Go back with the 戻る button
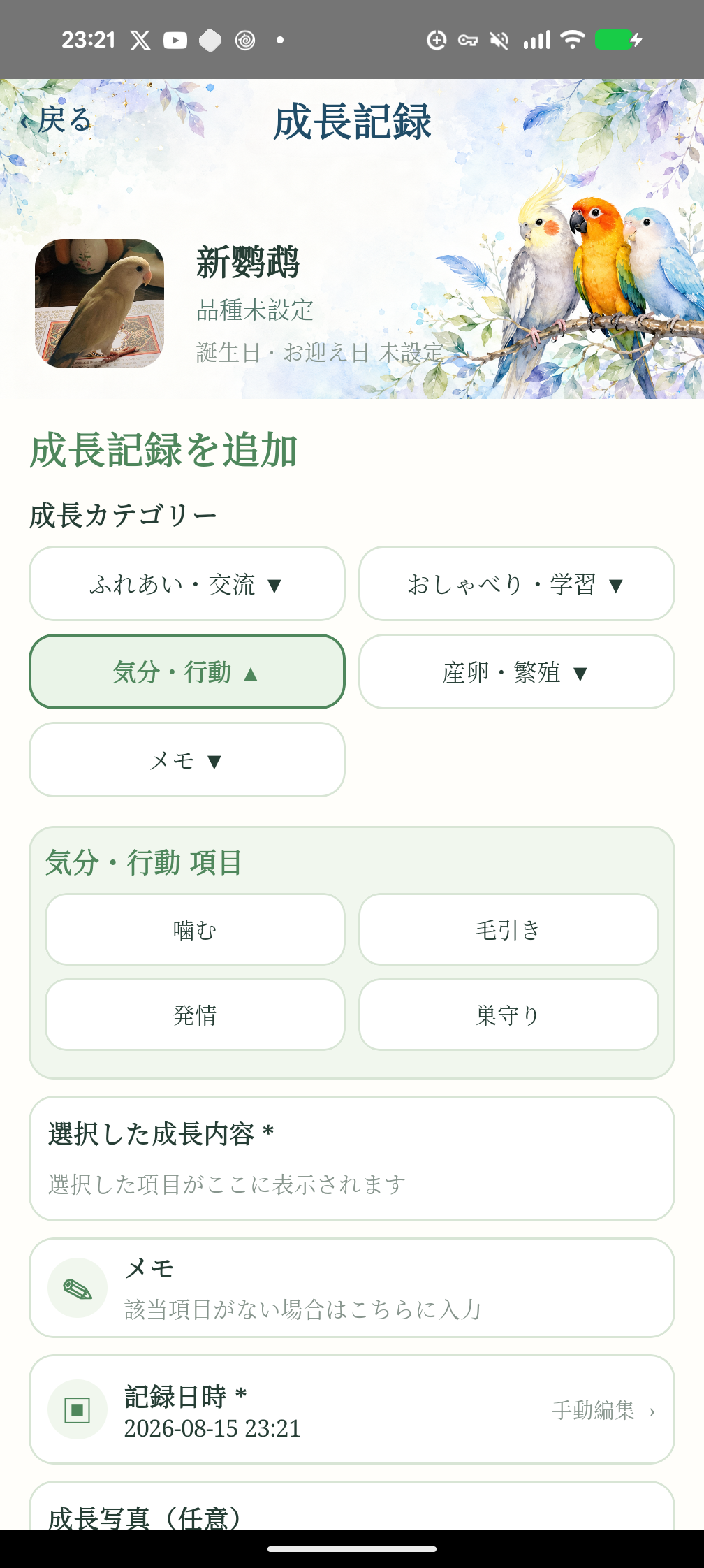 coord(57,120)
